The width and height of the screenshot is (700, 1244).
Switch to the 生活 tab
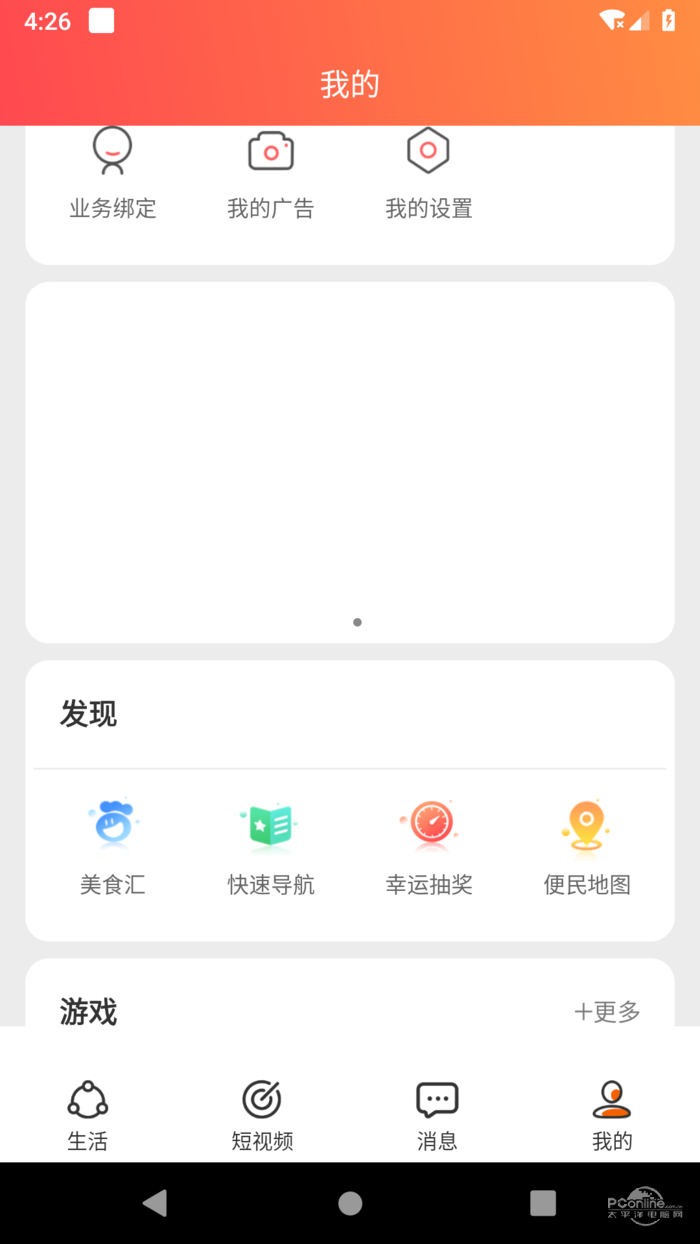88,1115
